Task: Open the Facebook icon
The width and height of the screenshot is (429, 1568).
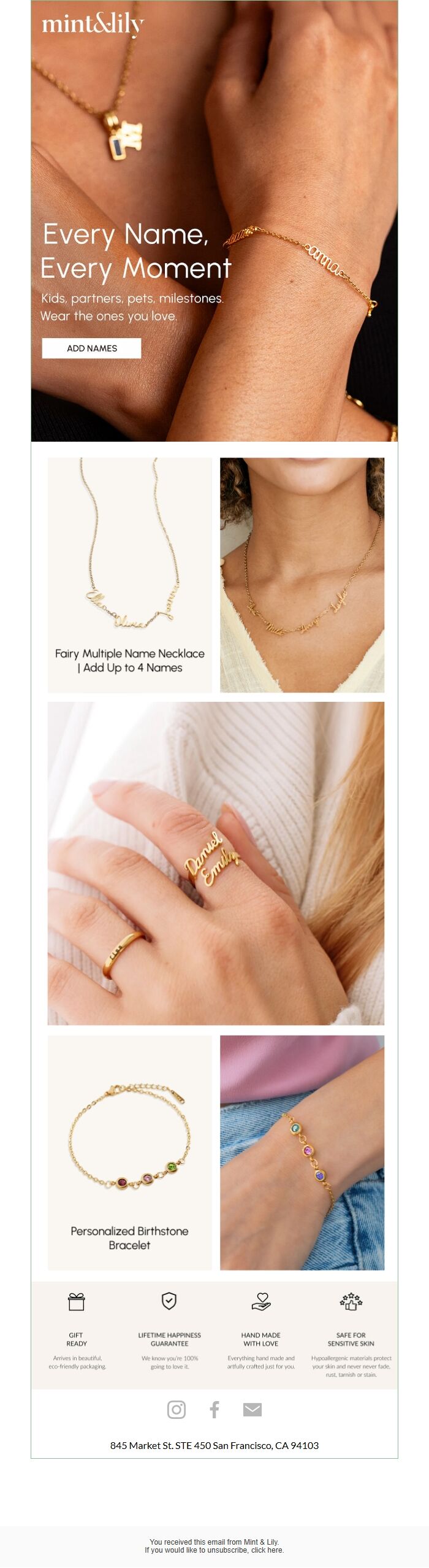Action: 214,1410
